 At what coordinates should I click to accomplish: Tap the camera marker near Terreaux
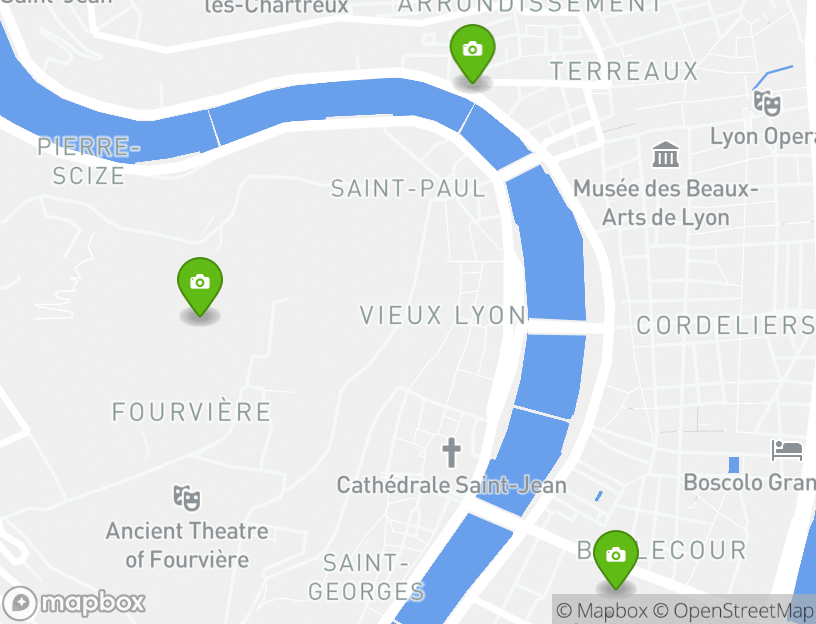472,51
